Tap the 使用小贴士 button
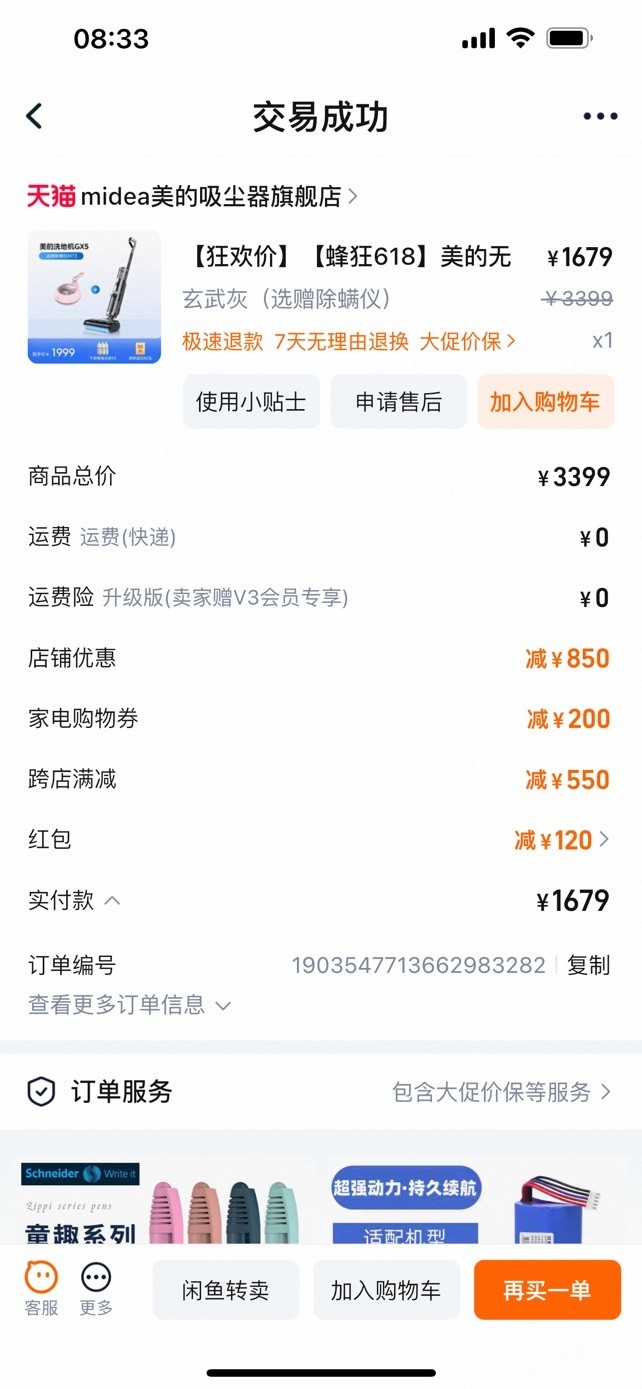 251,402
